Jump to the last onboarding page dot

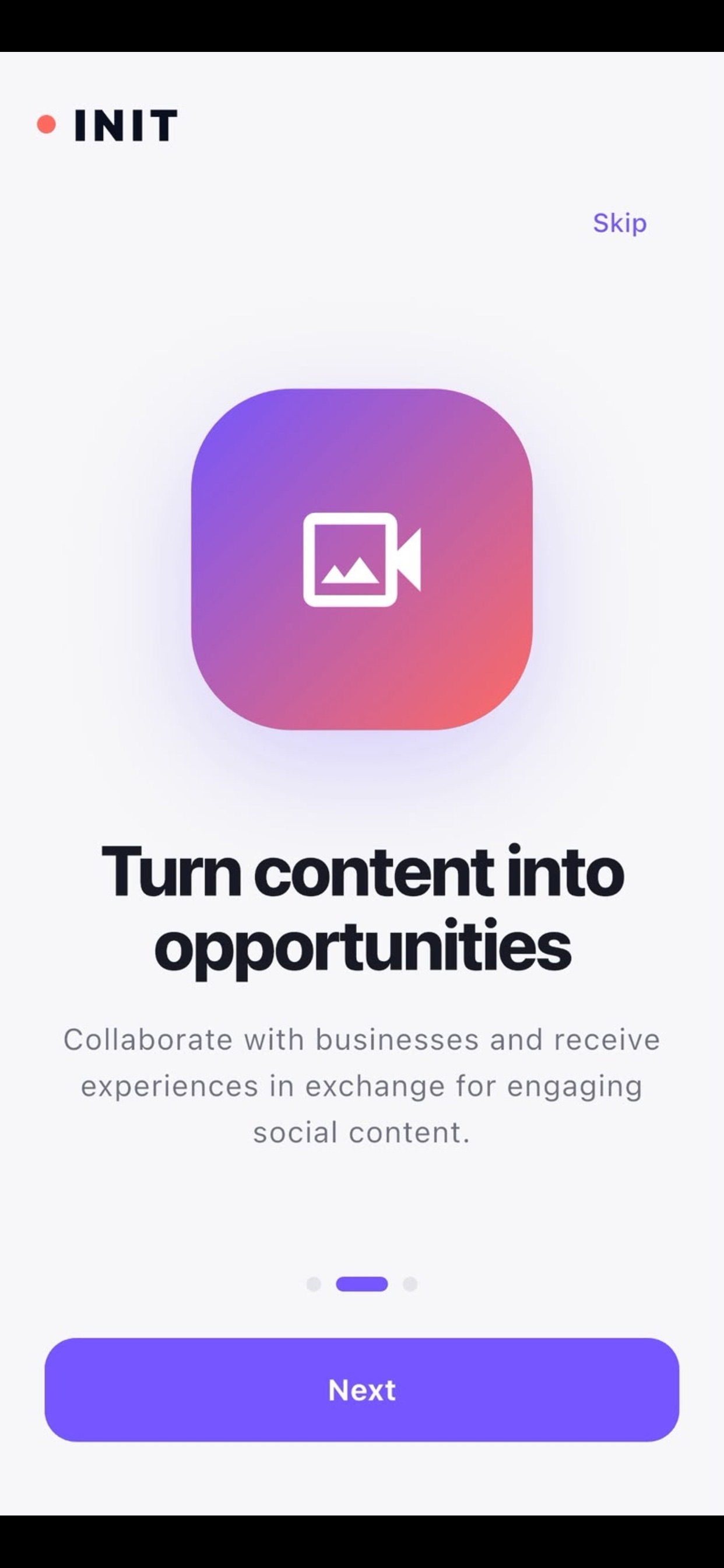point(410,1284)
